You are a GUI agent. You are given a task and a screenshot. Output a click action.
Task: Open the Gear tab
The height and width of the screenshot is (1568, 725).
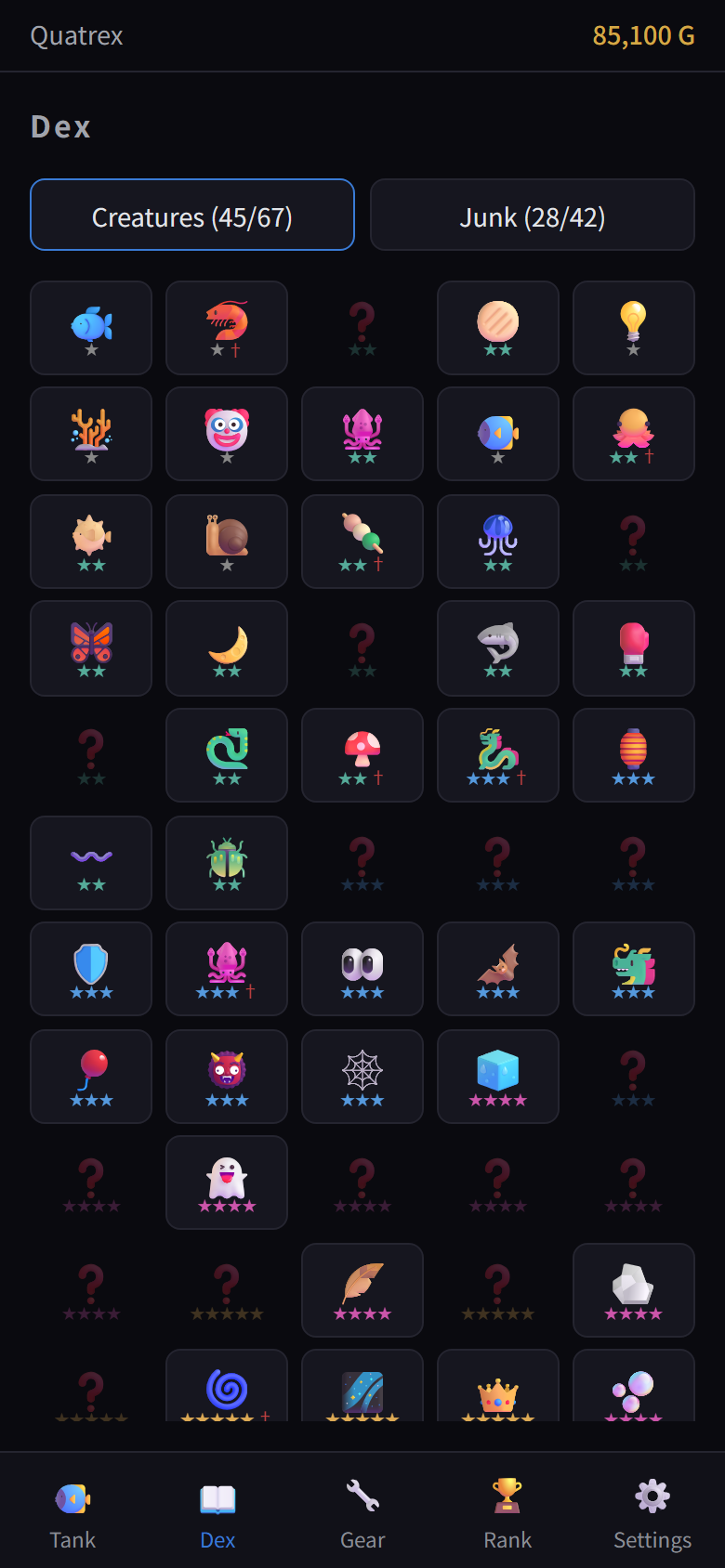click(362, 1510)
